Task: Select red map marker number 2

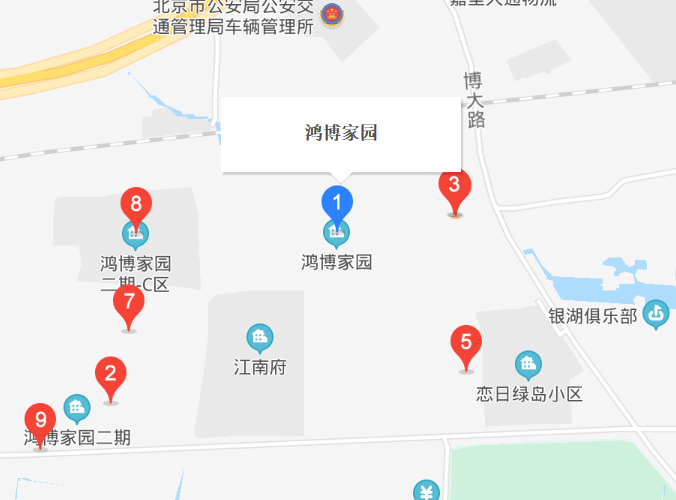Action: [111, 376]
